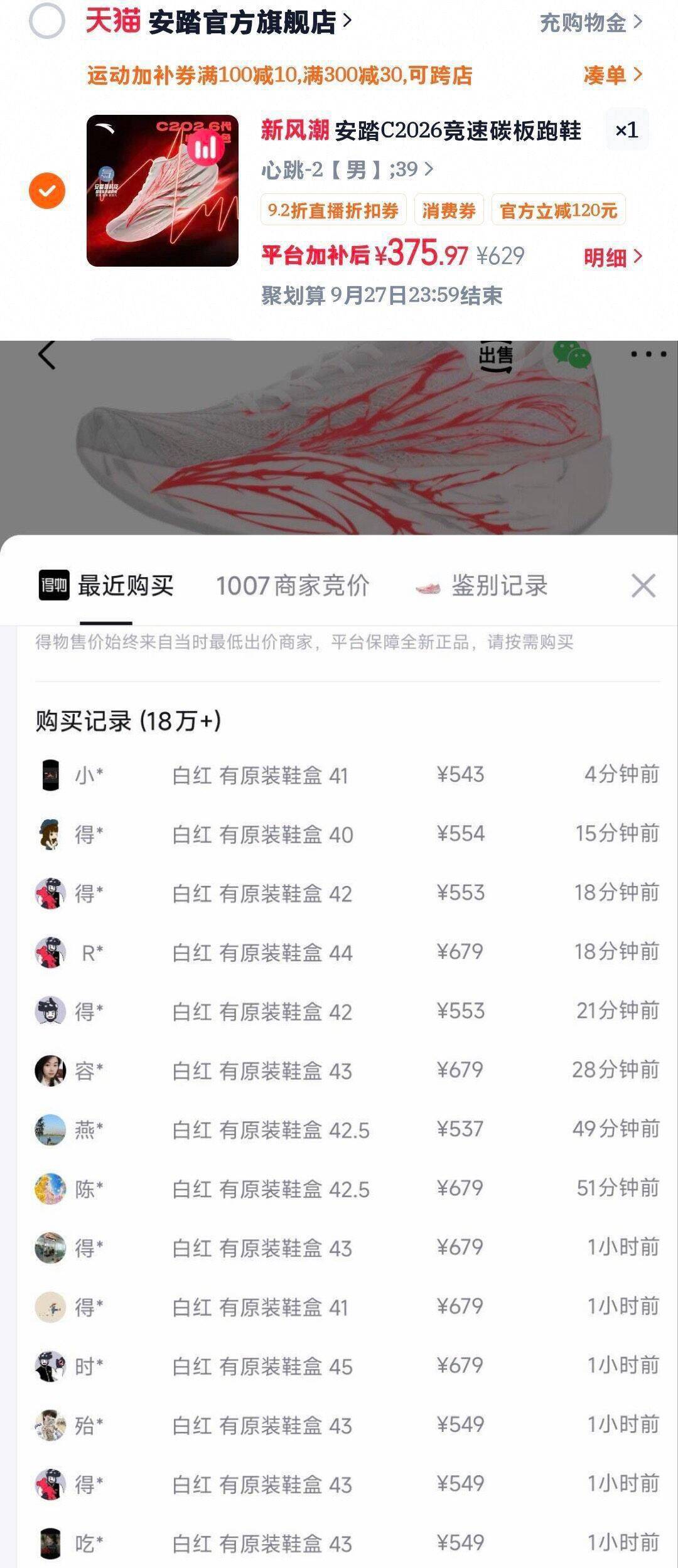Switch to 鉴别记录 tab
This screenshot has width=678, height=1568.
(482, 586)
